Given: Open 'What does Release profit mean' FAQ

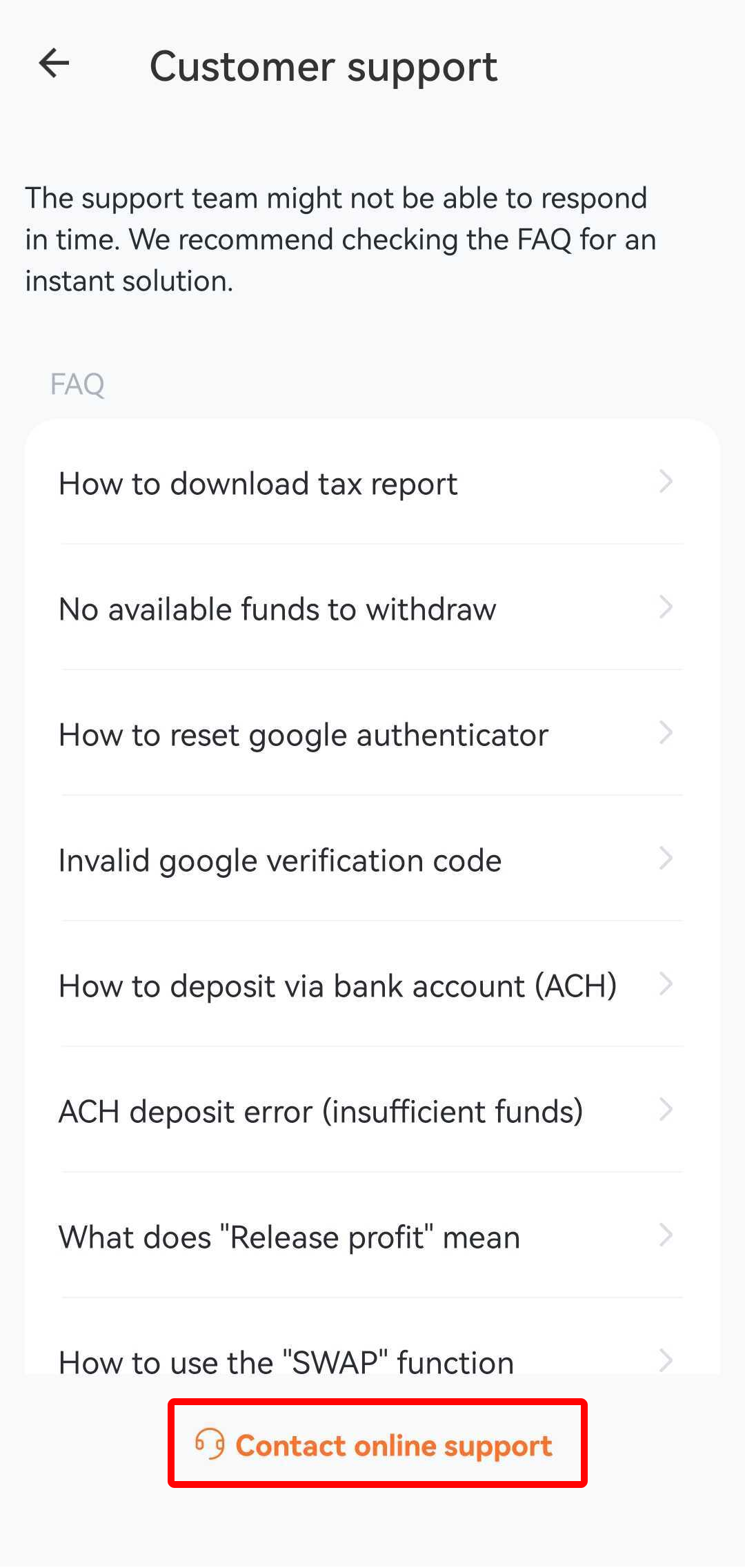Looking at the screenshot, I should (x=371, y=1237).
